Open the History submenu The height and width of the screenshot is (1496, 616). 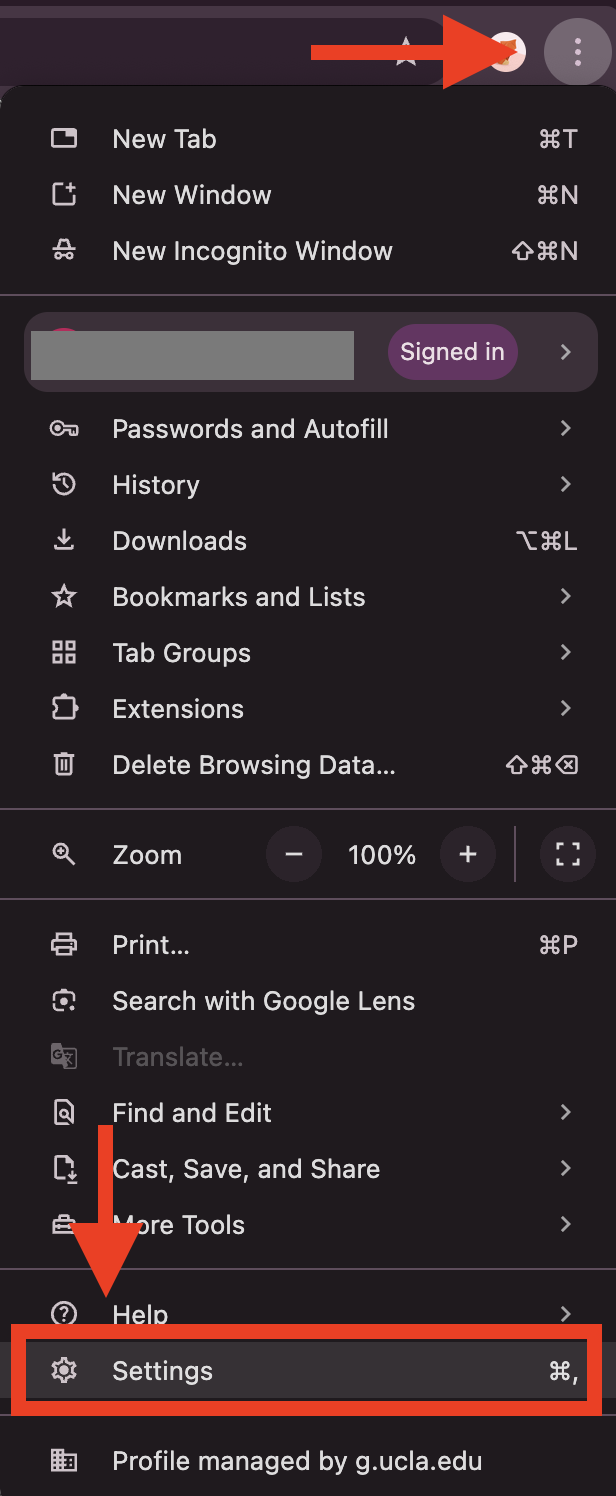pyautogui.click(x=156, y=485)
